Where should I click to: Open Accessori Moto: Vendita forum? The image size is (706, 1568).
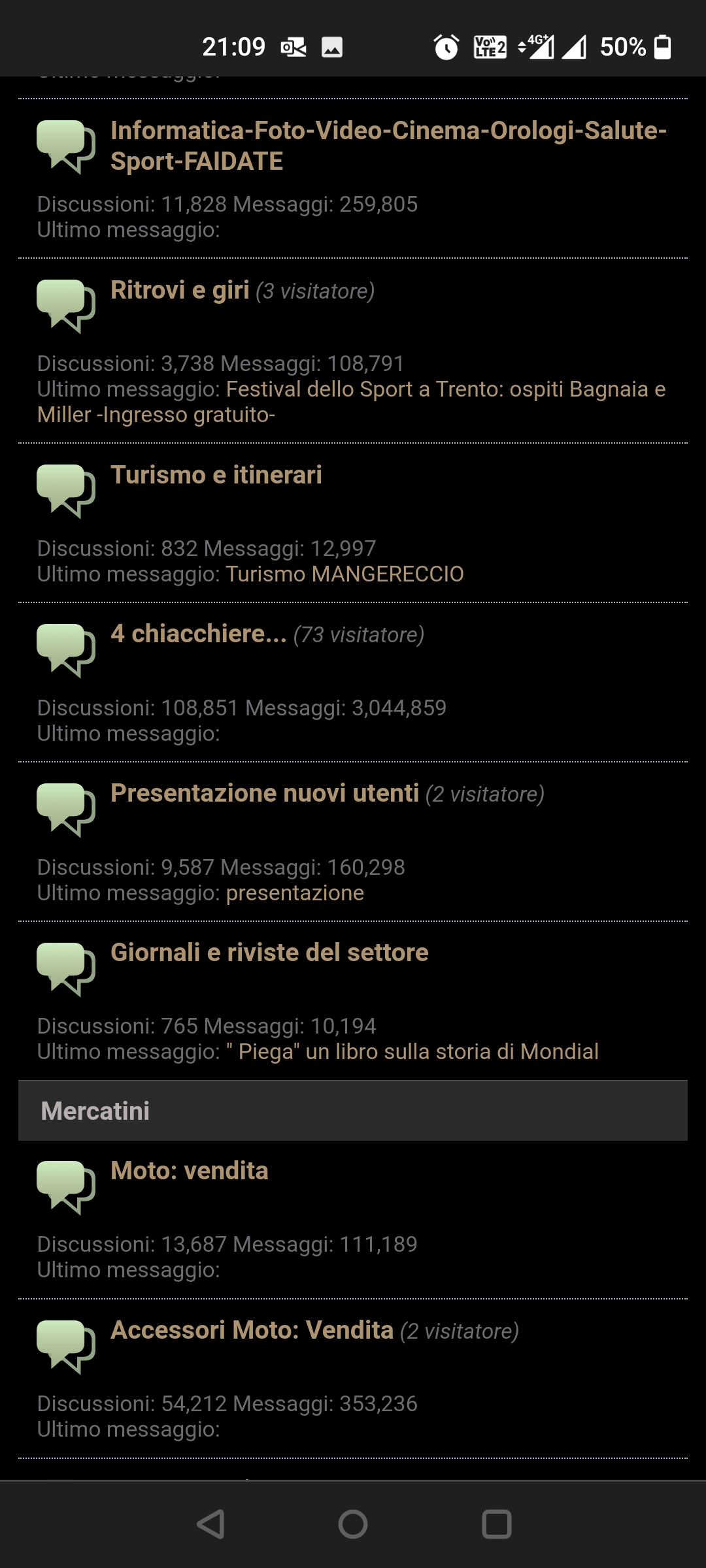[252, 1330]
